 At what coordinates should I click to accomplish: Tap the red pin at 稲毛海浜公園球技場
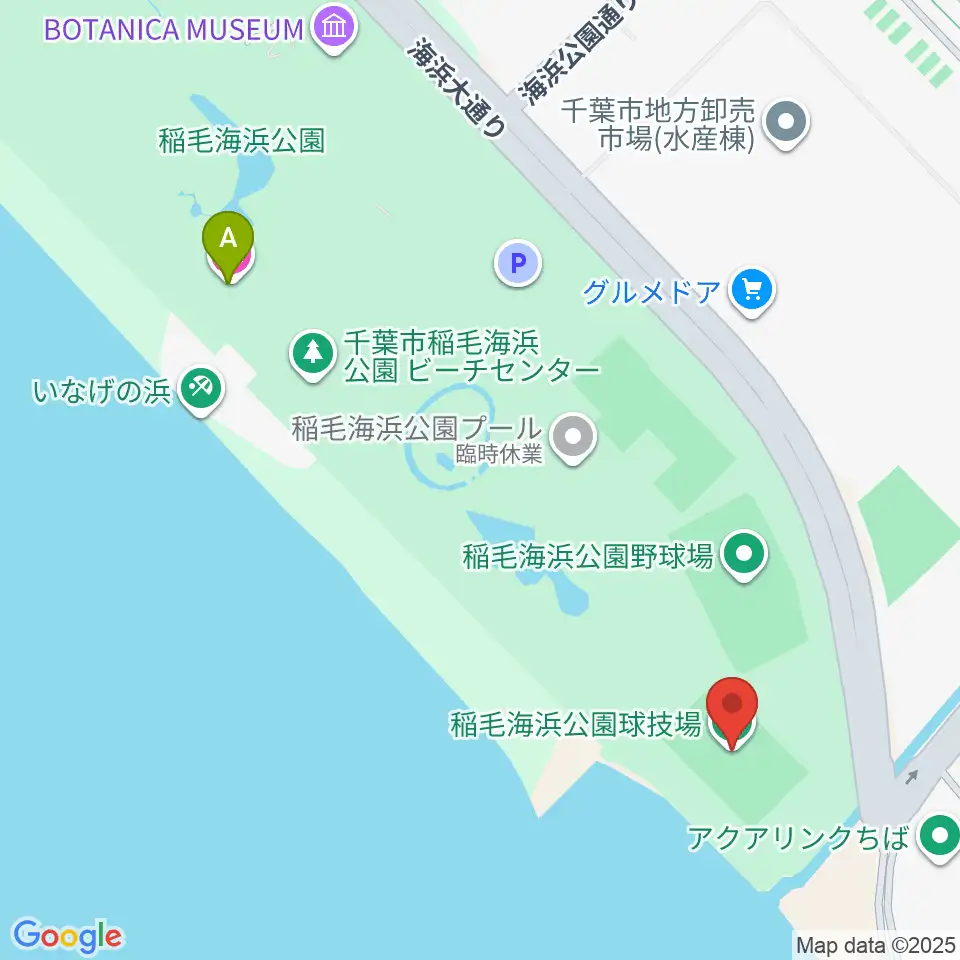coord(732,710)
